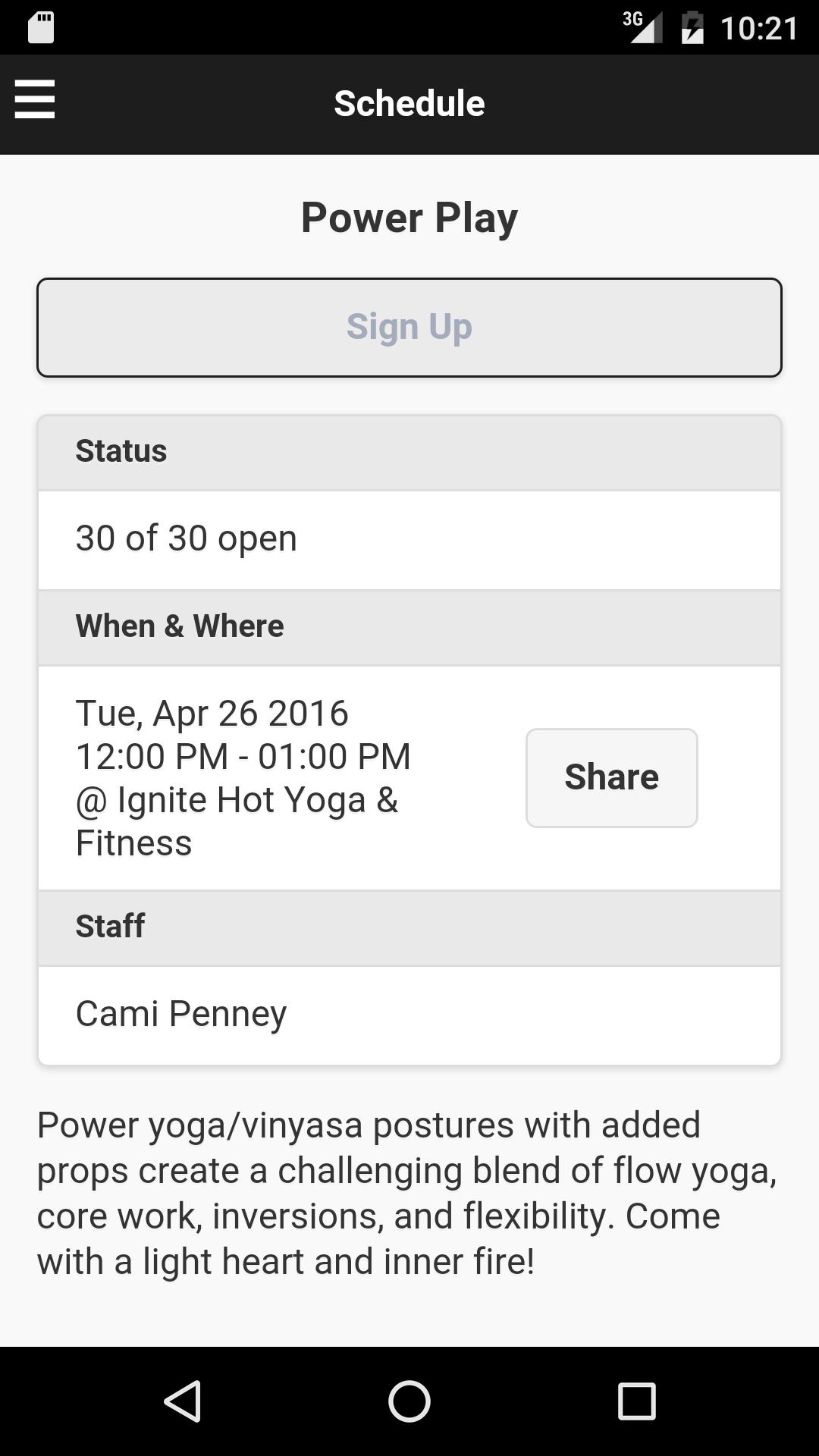Select the 30 of 30 open status
Image resolution: width=819 pixels, height=1456 pixels.
pyautogui.click(x=185, y=537)
